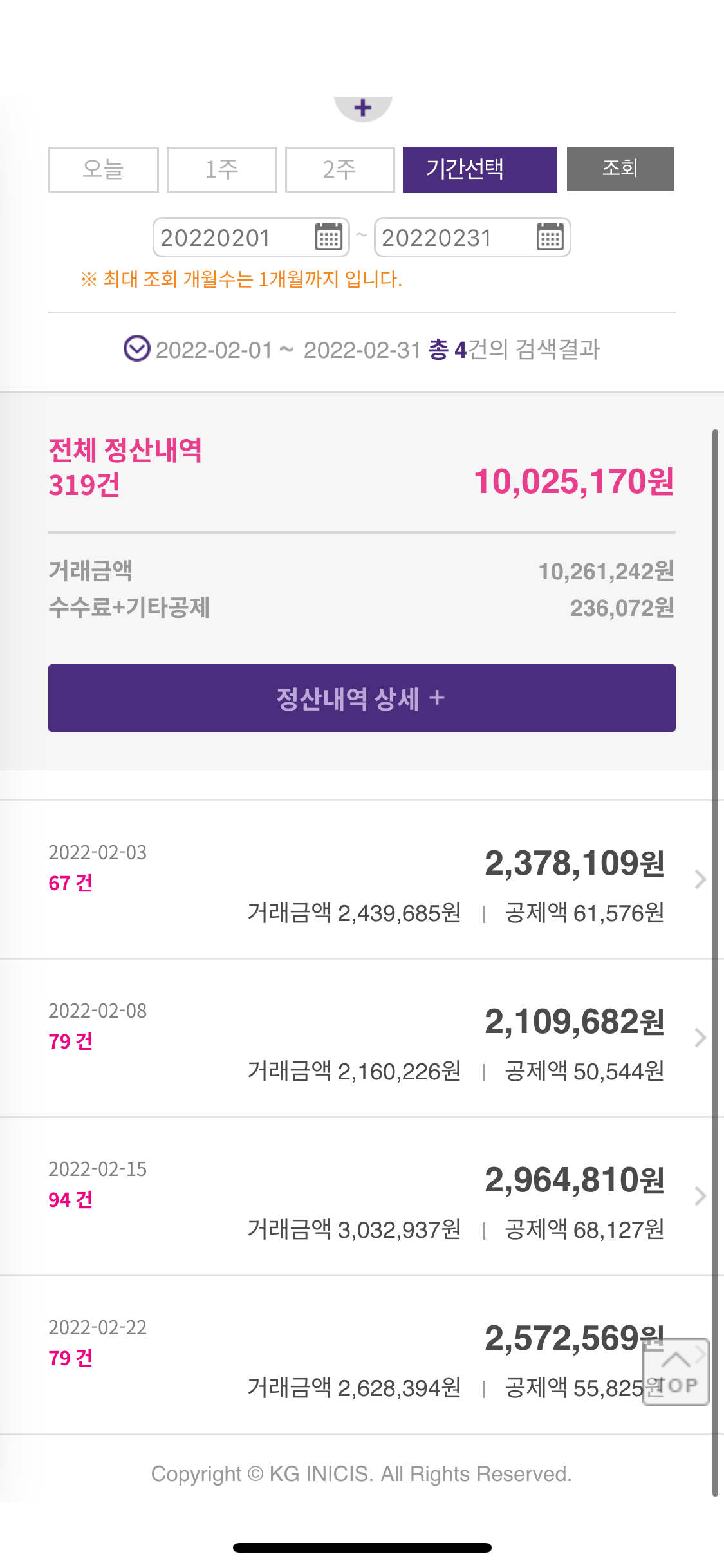
Task: Edit the start date field 20220201
Action: 232,238
